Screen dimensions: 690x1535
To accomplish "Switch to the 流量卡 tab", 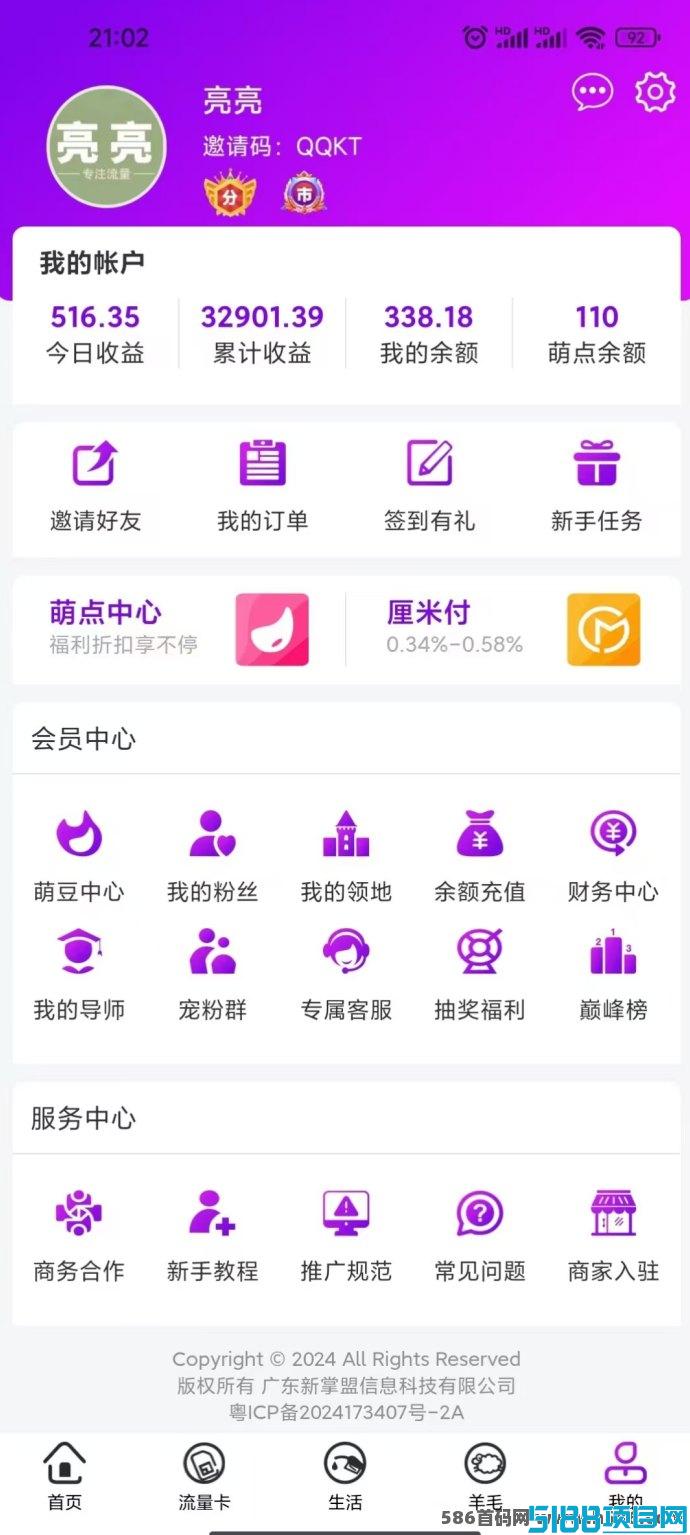I will [x=204, y=1476].
